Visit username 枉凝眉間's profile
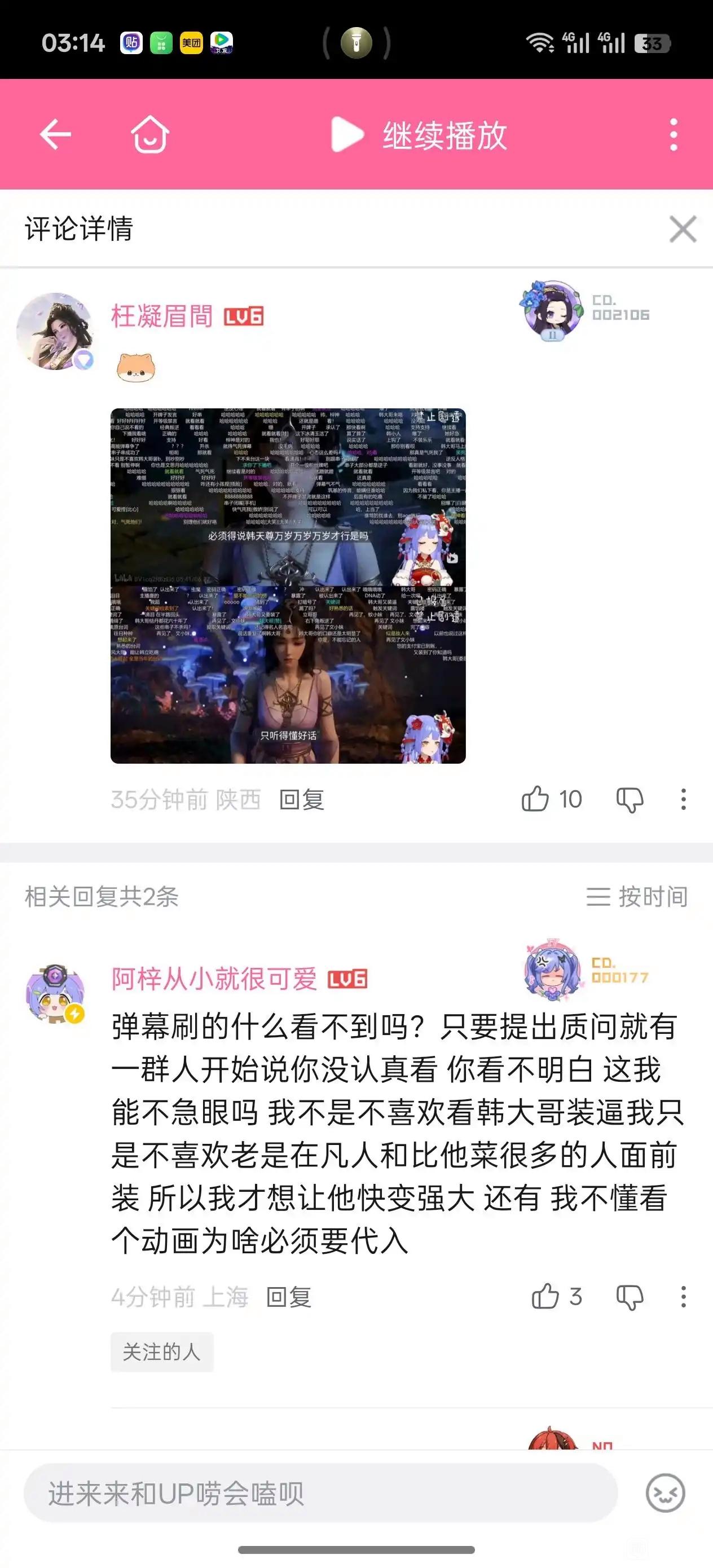This screenshot has height=1568, width=713. pos(162,316)
